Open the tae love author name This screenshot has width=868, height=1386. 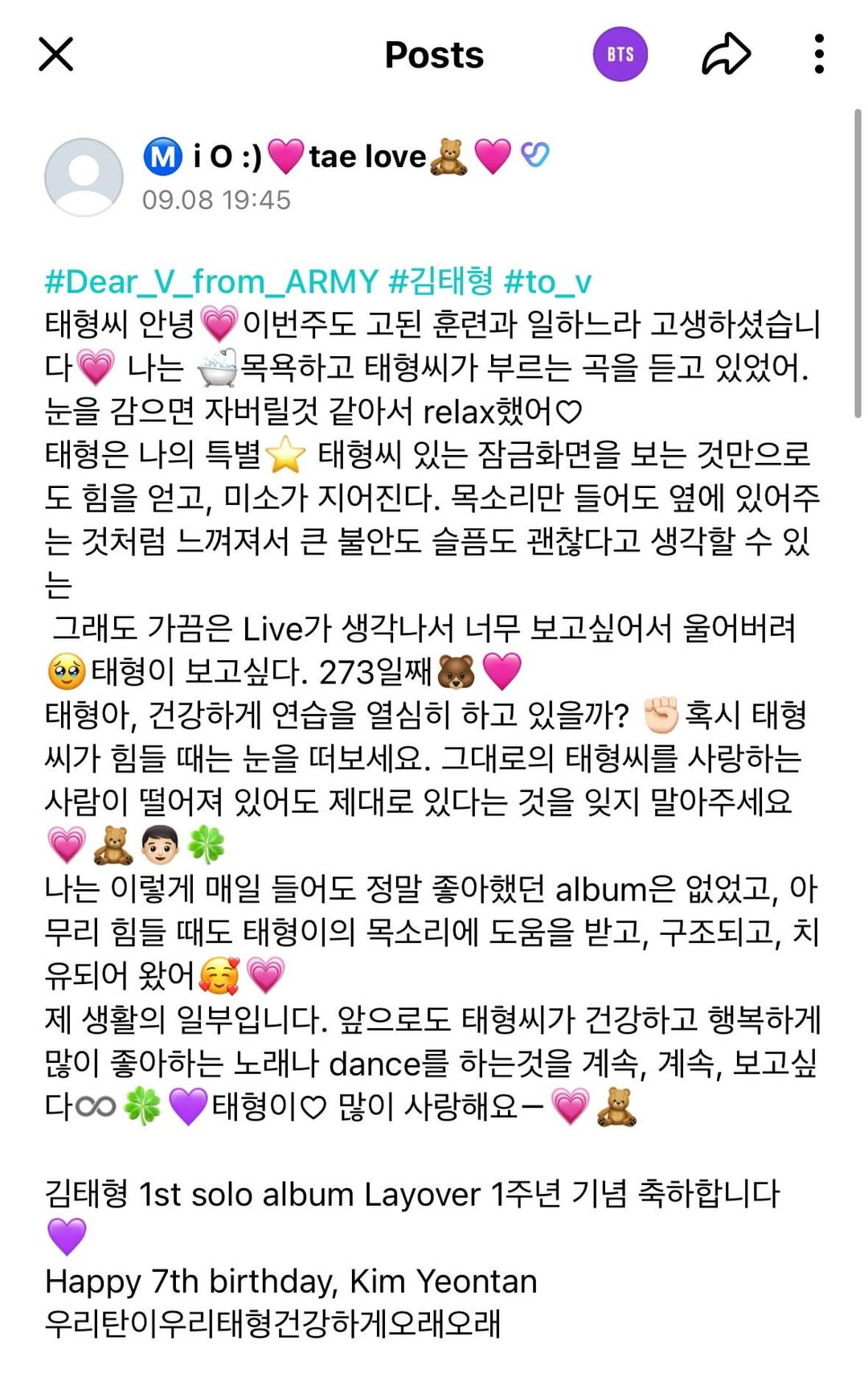(346, 156)
